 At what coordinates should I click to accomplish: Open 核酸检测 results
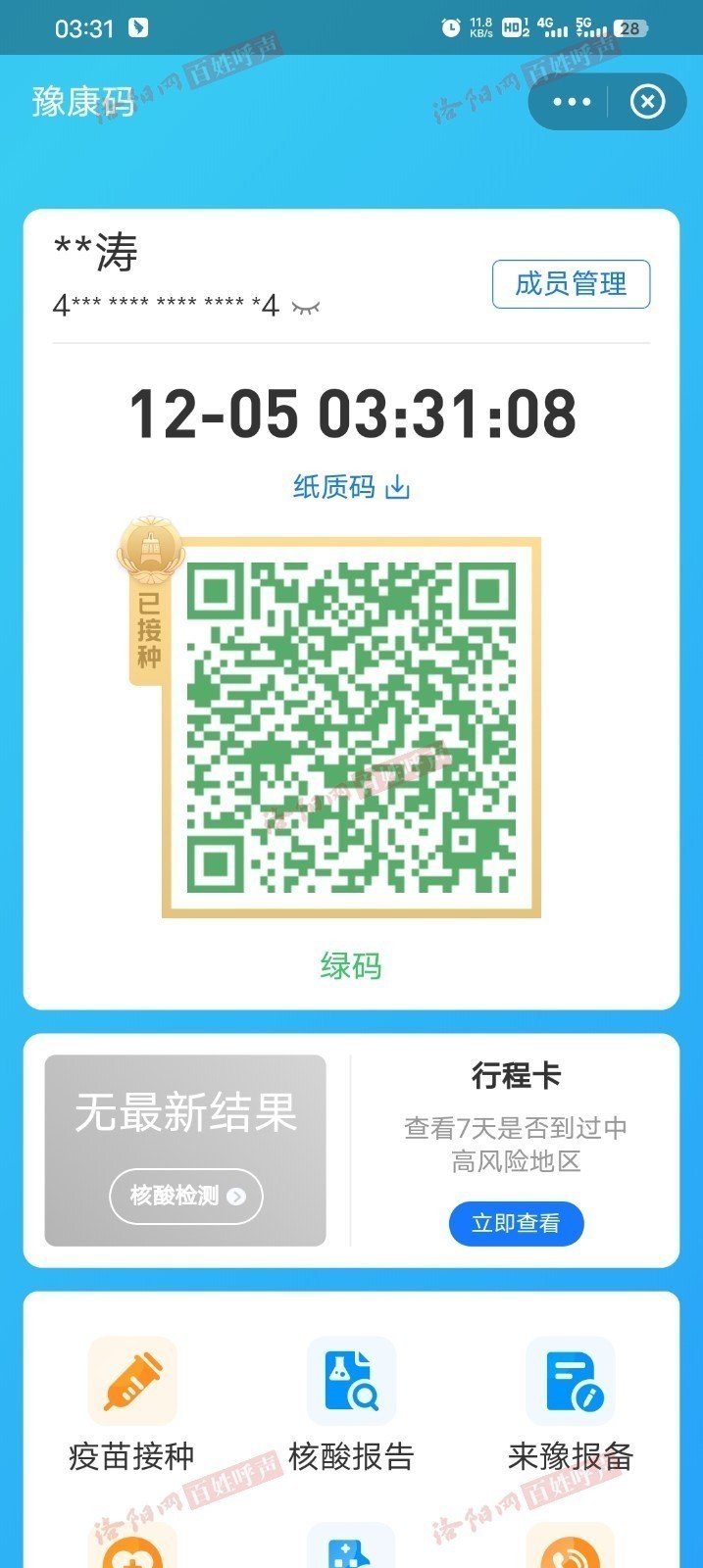click(186, 1196)
